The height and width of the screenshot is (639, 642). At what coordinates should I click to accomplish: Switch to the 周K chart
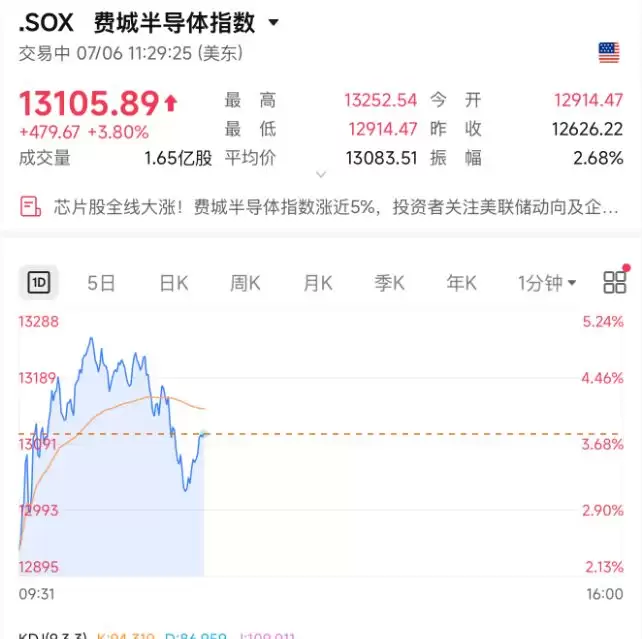tap(245, 283)
